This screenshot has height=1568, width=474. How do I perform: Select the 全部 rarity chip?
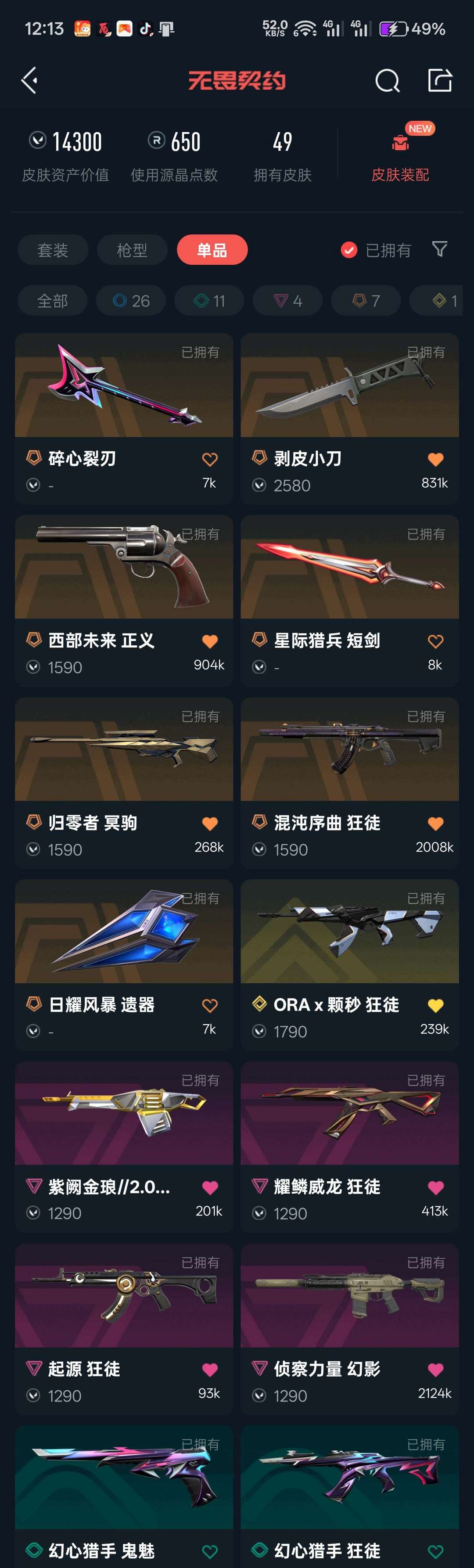pos(52,301)
